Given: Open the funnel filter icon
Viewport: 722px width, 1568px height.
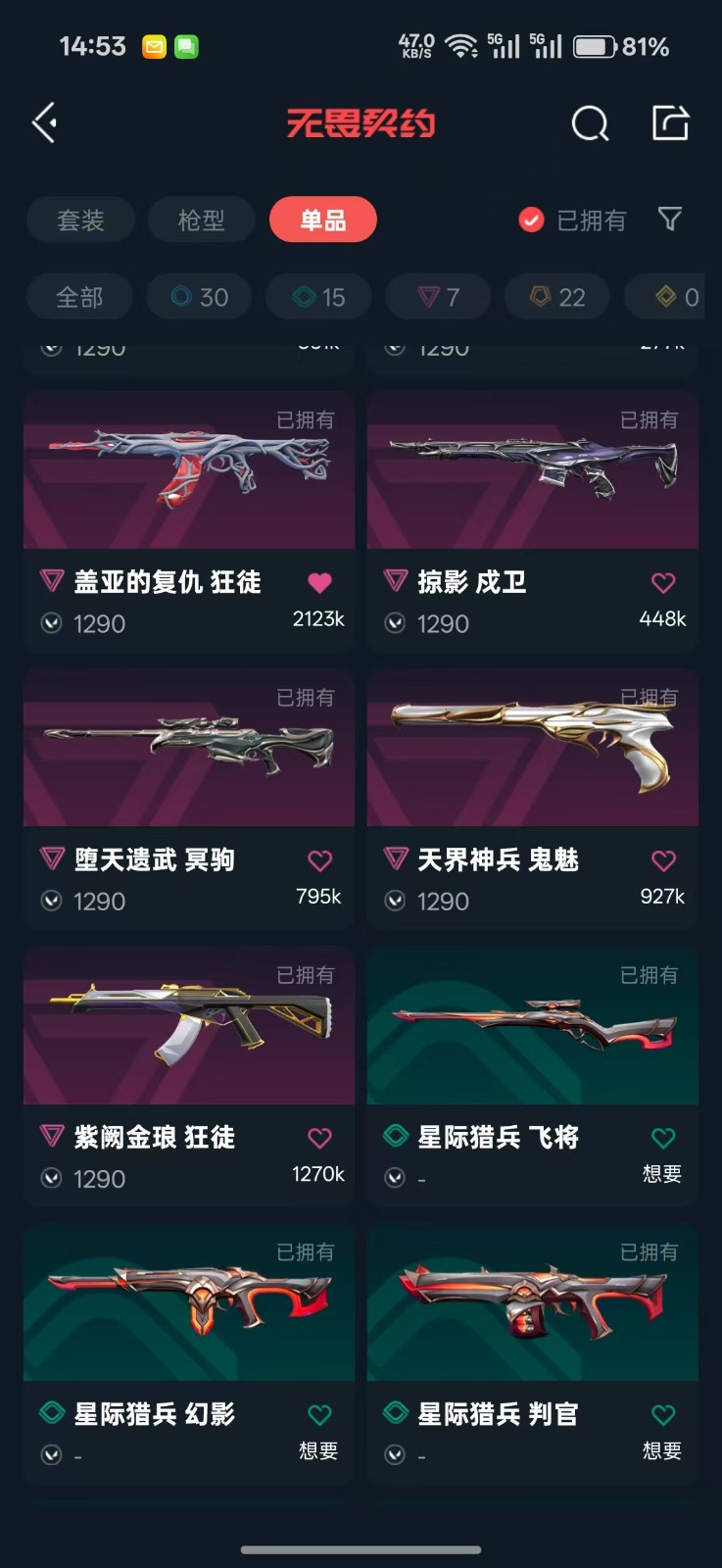Looking at the screenshot, I should (x=670, y=219).
